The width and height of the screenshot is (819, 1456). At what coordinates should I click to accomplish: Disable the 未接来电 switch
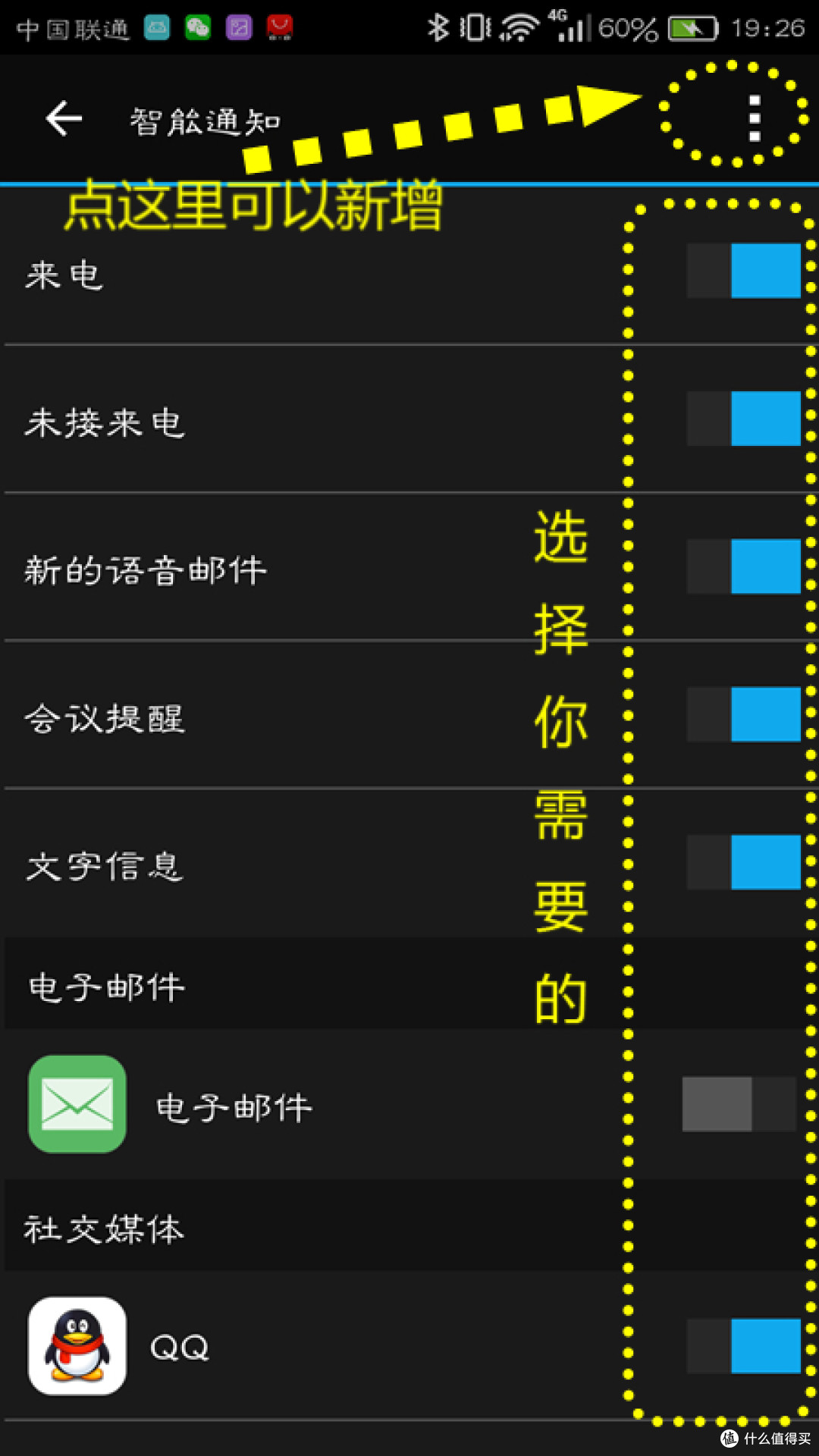744,419
